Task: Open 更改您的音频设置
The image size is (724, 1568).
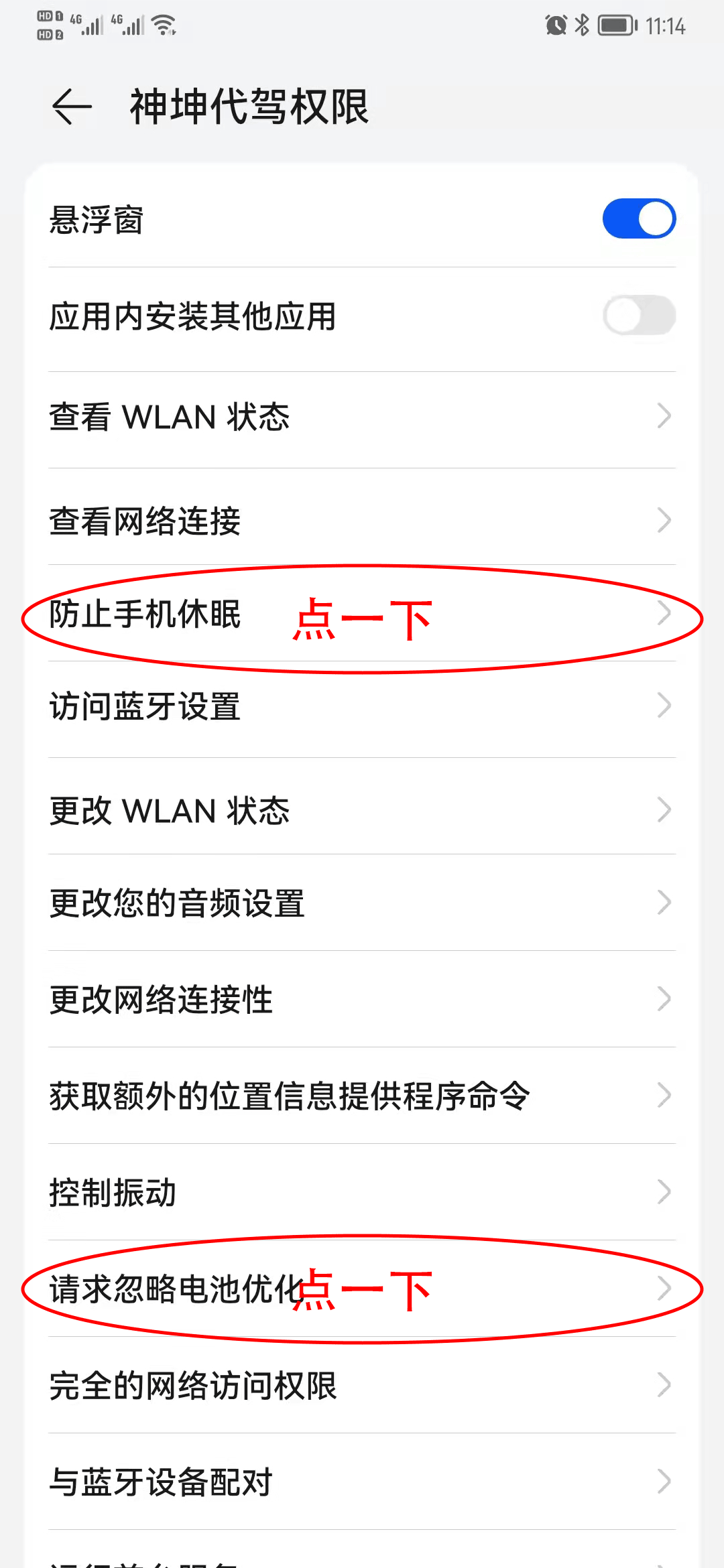Action: (362, 903)
